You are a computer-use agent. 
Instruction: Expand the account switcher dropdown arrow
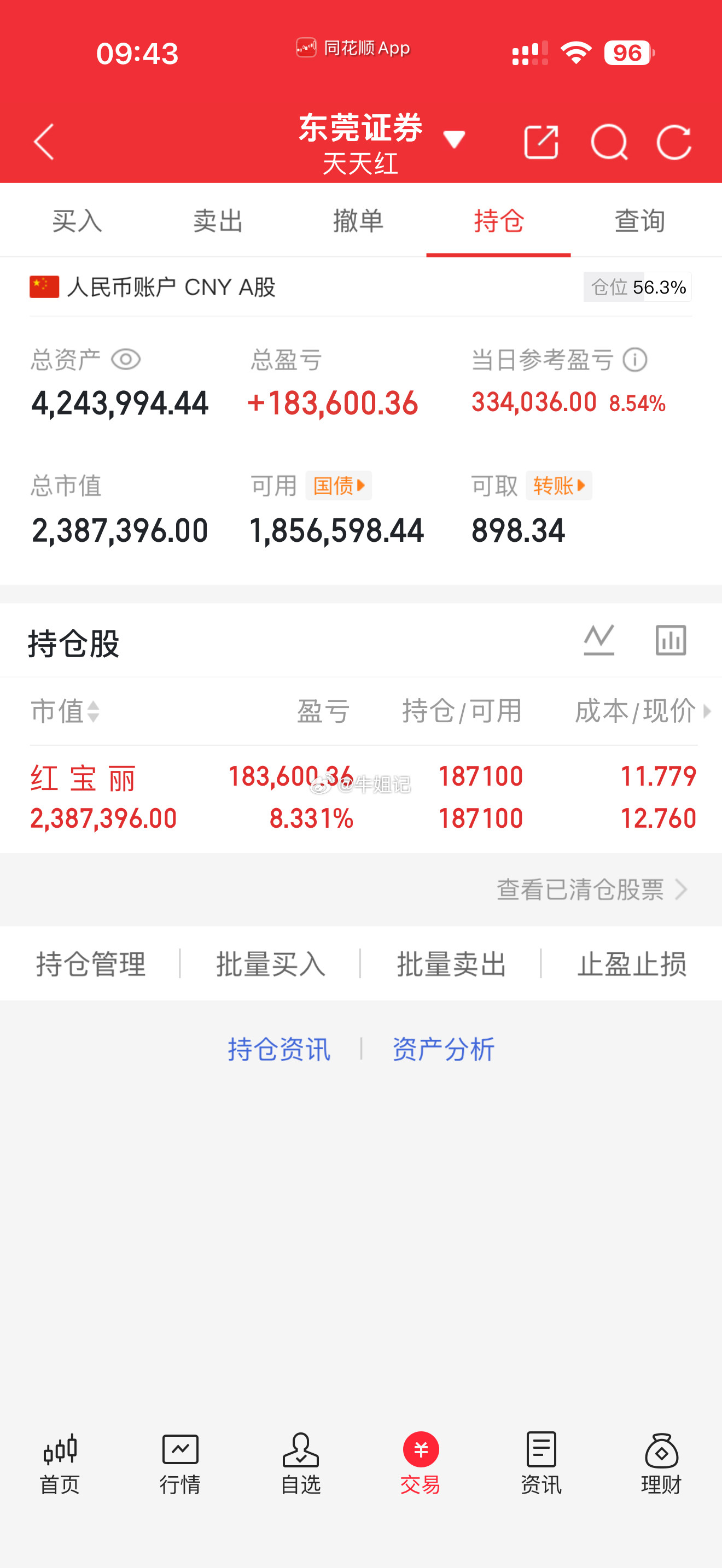coord(454,139)
